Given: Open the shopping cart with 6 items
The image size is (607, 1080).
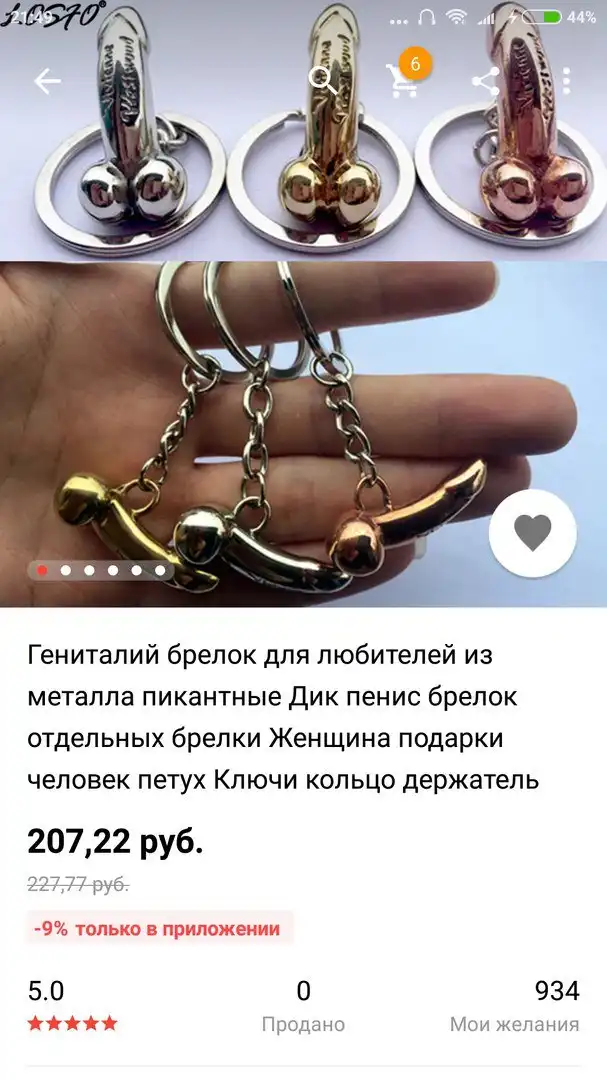Looking at the screenshot, I should [404, 80].
